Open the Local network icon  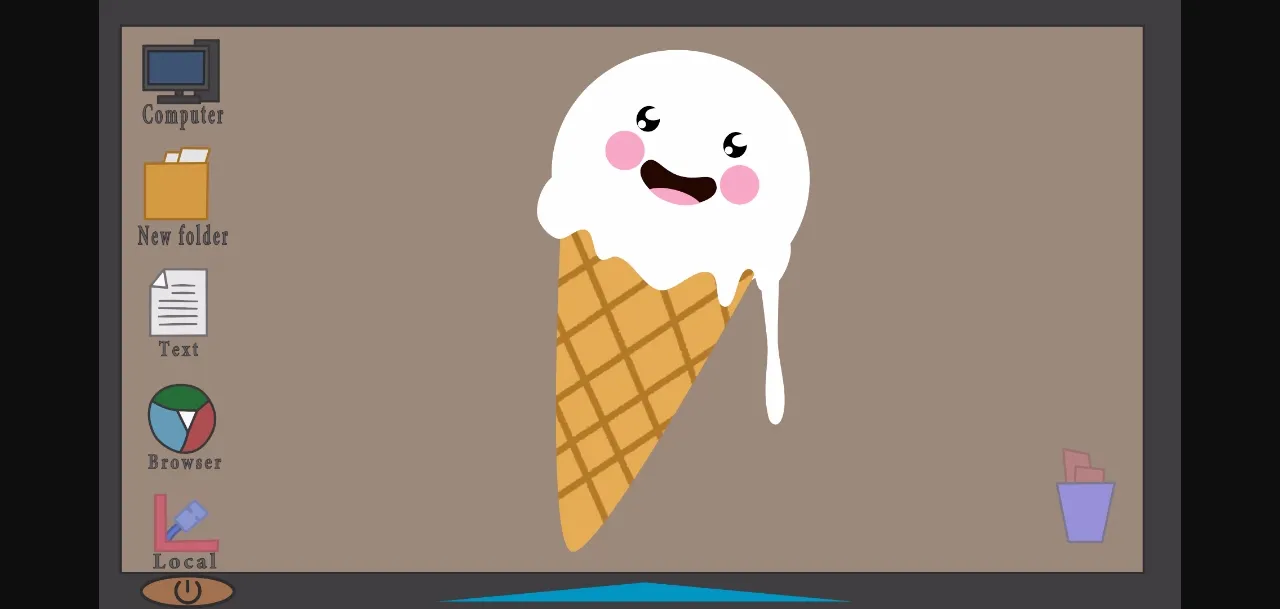click(x=184, y=524)
